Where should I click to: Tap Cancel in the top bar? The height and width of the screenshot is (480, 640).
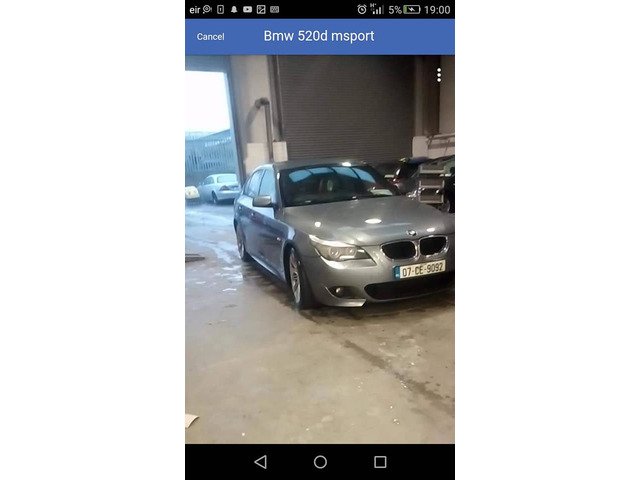210,36
